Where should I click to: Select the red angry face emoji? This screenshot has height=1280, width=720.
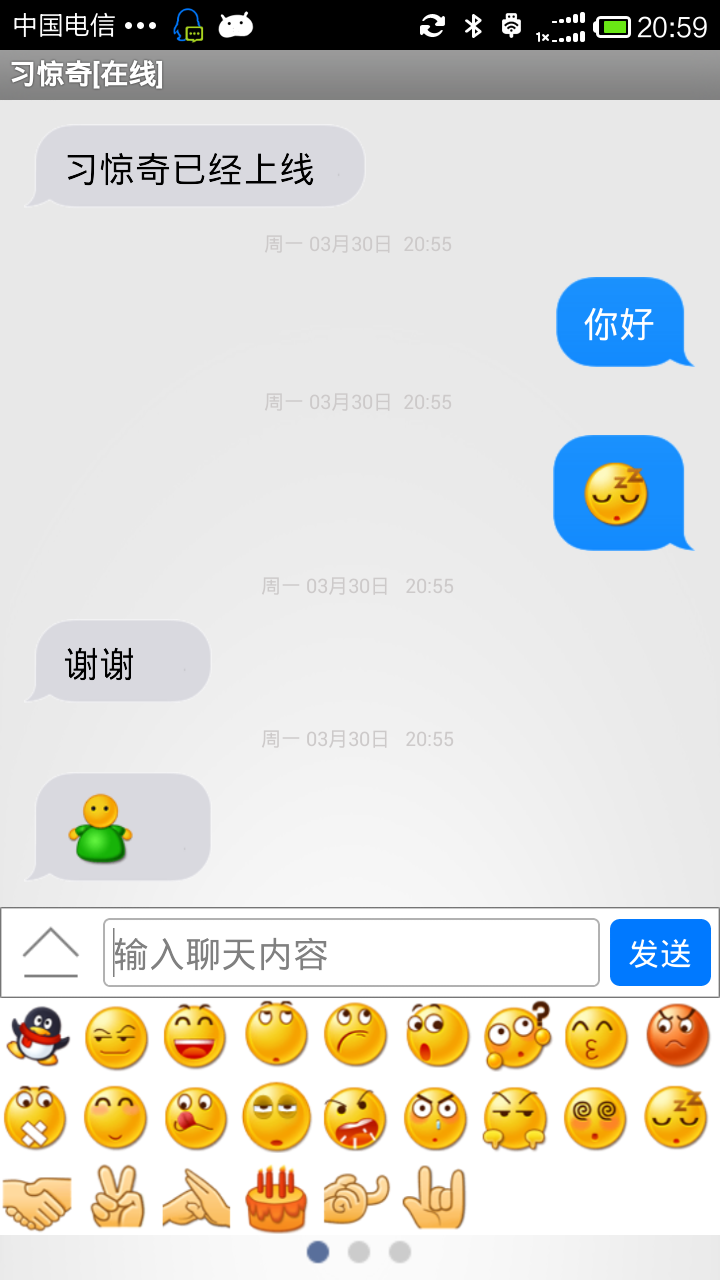click(x=677, y=1037)
